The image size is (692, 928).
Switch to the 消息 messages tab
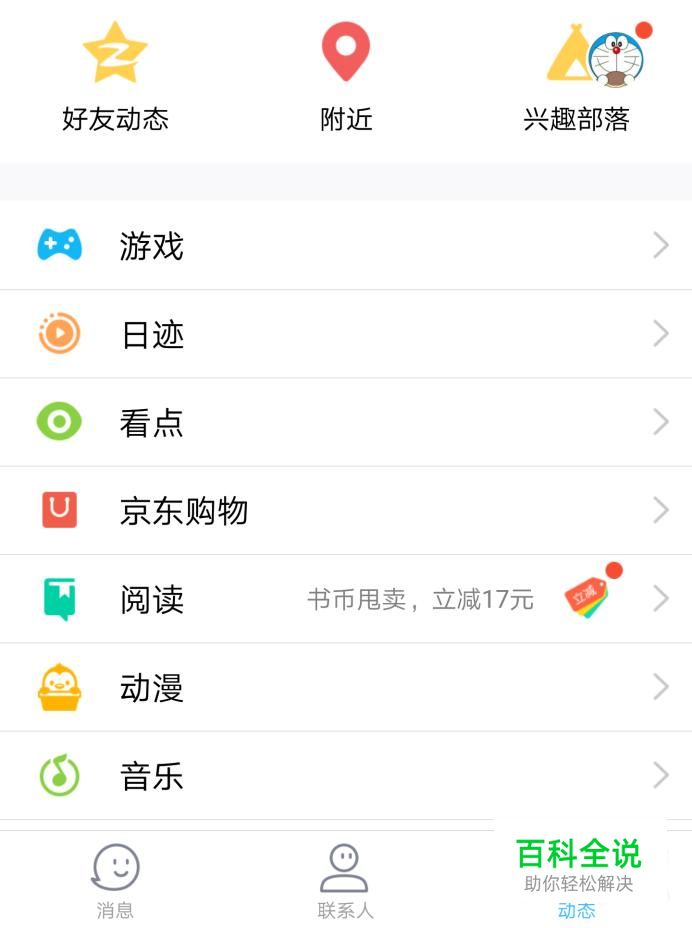click(115, 880)
